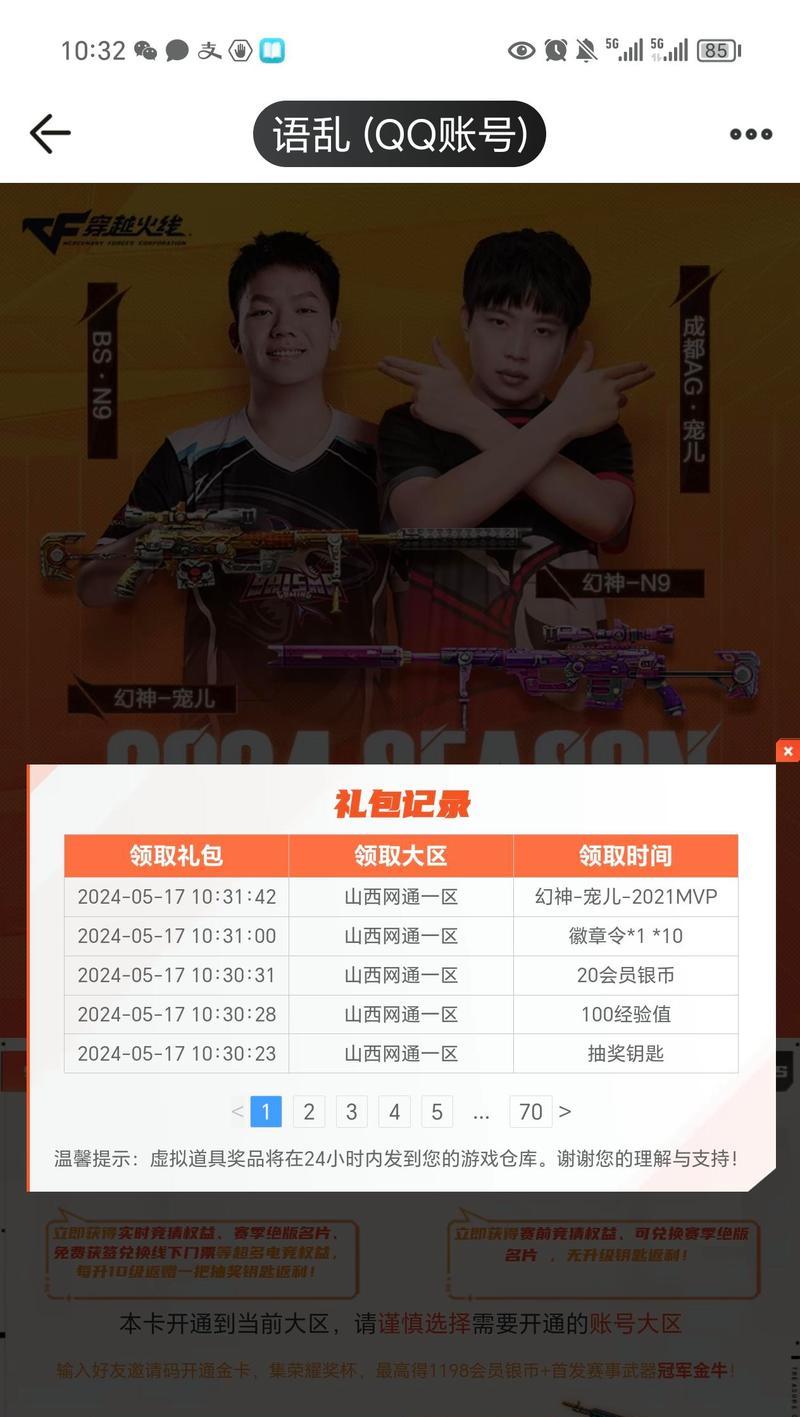The width and height of the screenshot is (800, 1417).
Task: Go to page 5 of gift records
Action: 437,1112
